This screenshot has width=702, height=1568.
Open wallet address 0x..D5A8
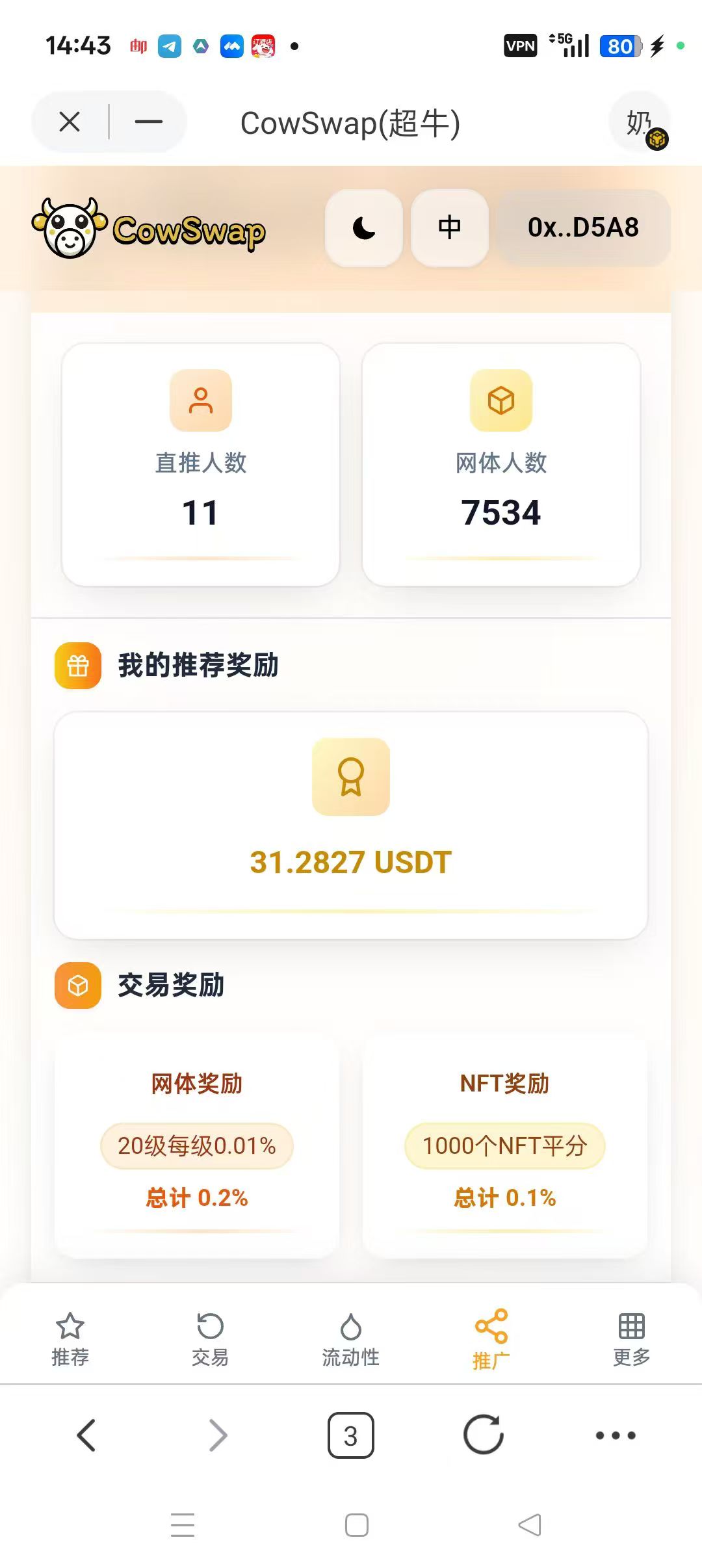[583, 228]
